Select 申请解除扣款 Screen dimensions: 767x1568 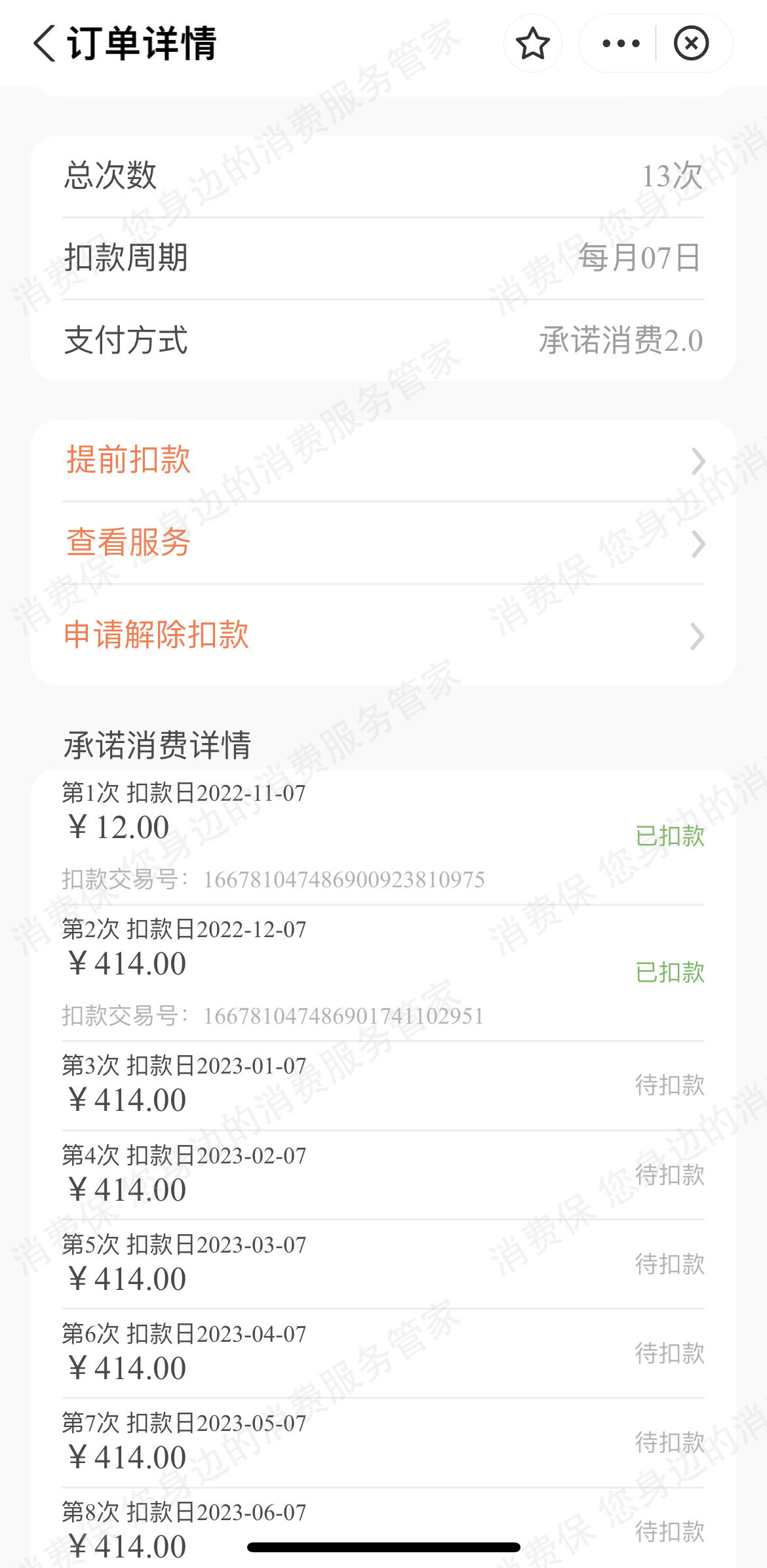click(383, 635)
